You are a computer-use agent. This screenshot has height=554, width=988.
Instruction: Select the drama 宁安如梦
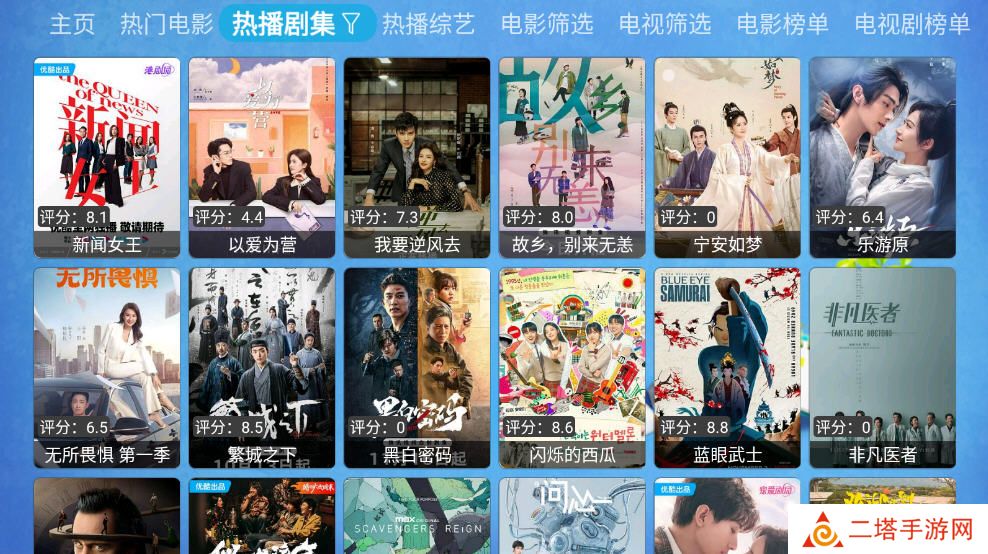727,157
